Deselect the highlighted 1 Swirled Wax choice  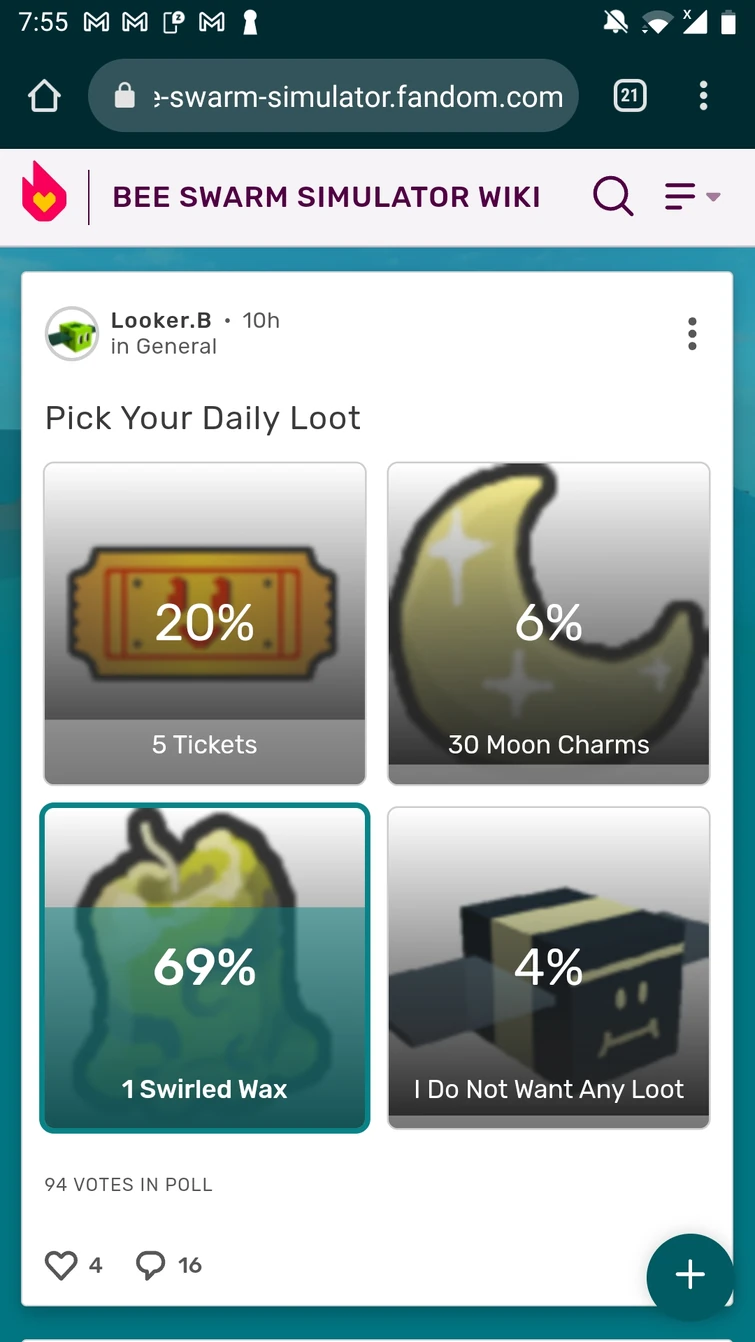(x=204, y=966)
